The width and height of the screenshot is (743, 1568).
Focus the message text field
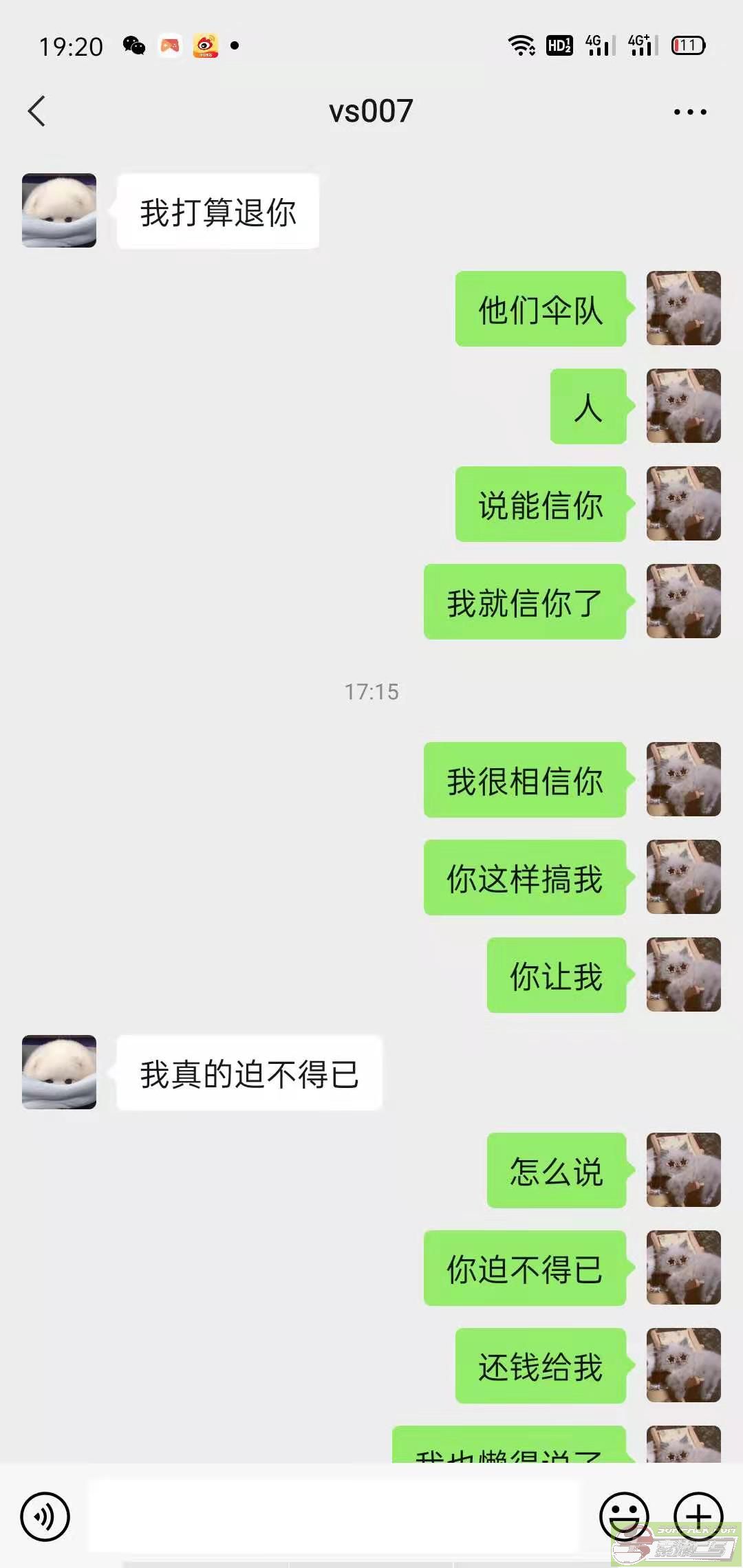(334, 1516)
